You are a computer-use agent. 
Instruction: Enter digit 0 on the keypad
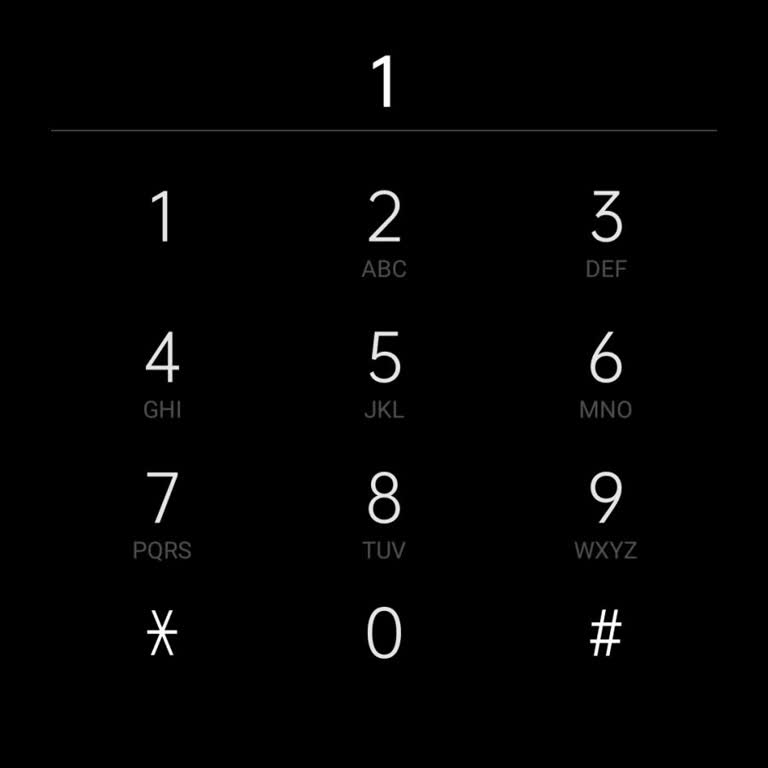coord(384,634)
